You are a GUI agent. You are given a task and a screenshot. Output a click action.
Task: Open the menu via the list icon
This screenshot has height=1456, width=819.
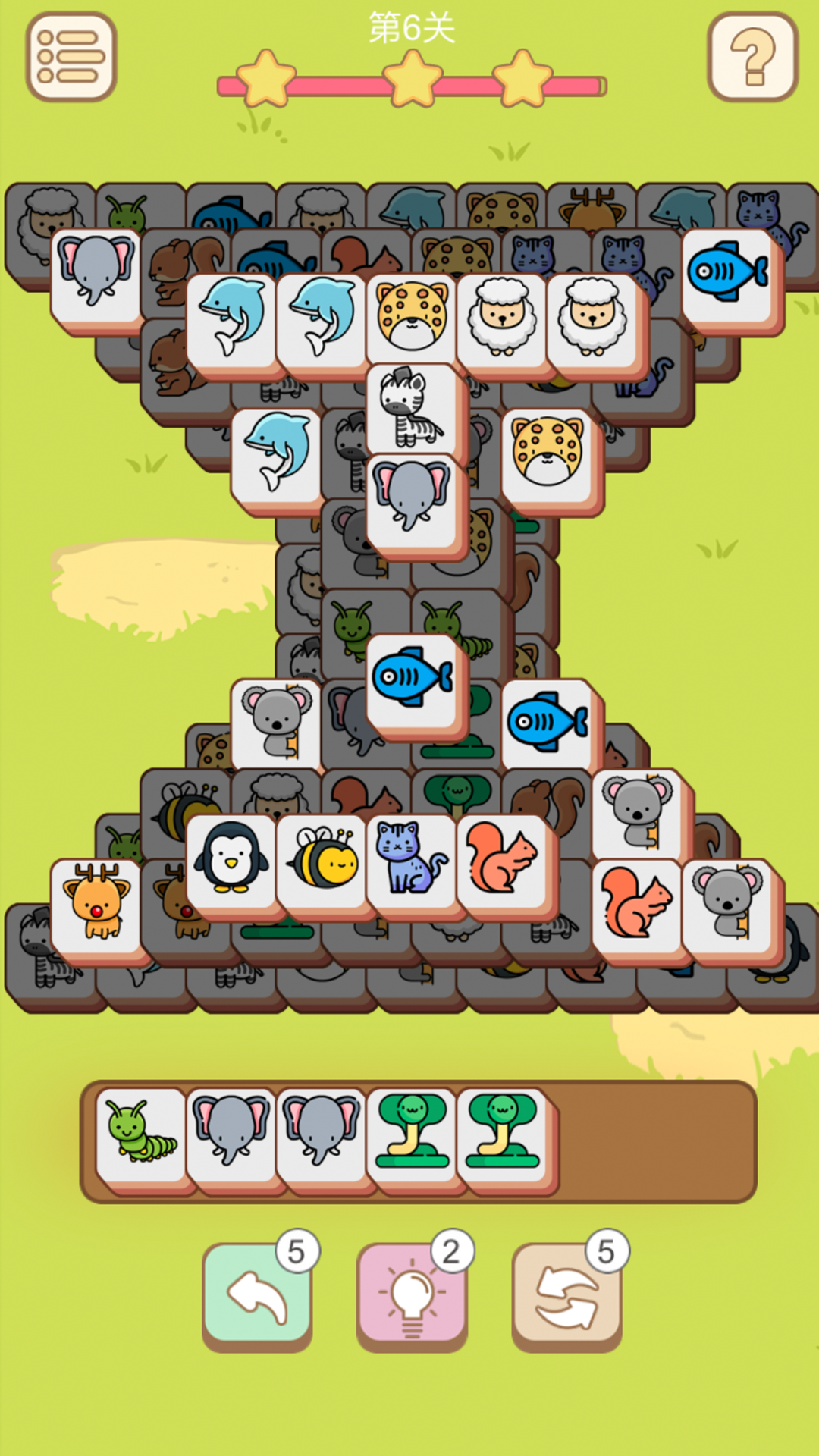(71, 57)
